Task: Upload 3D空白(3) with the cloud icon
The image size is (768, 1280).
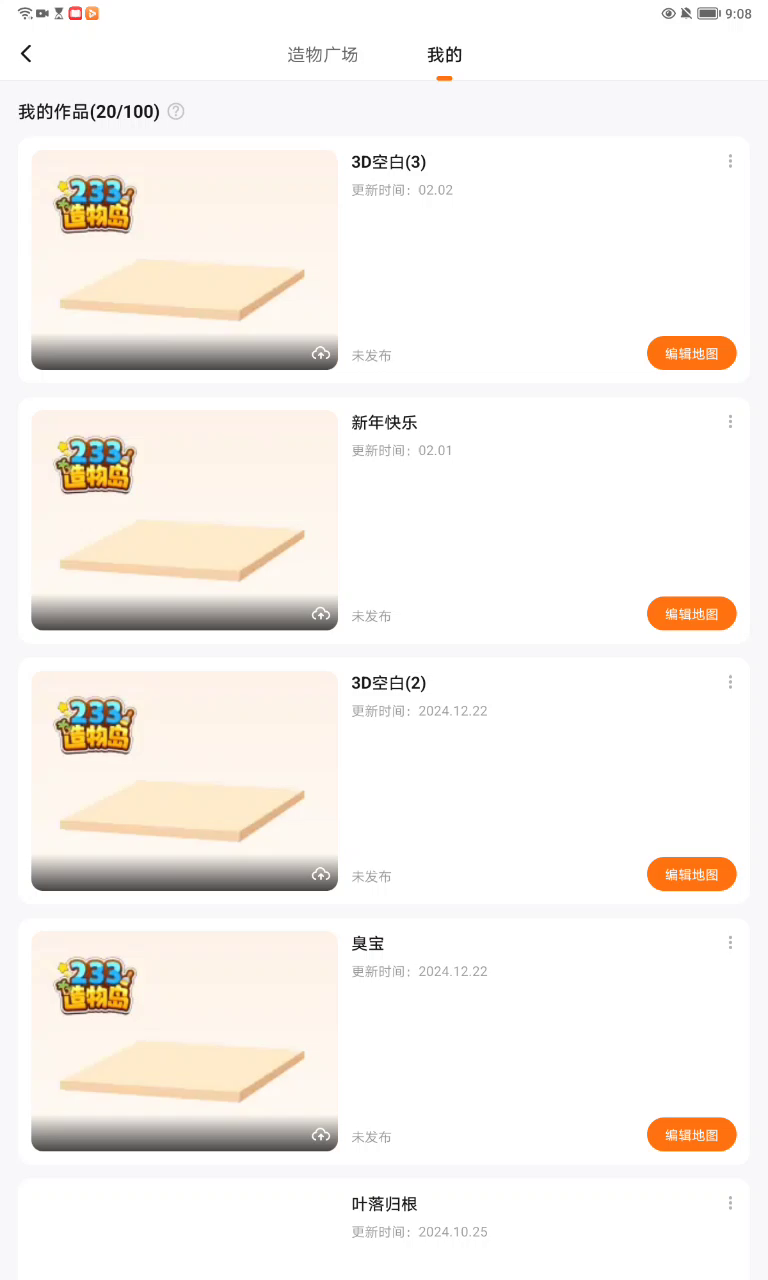Action: (x=321, y=353)
